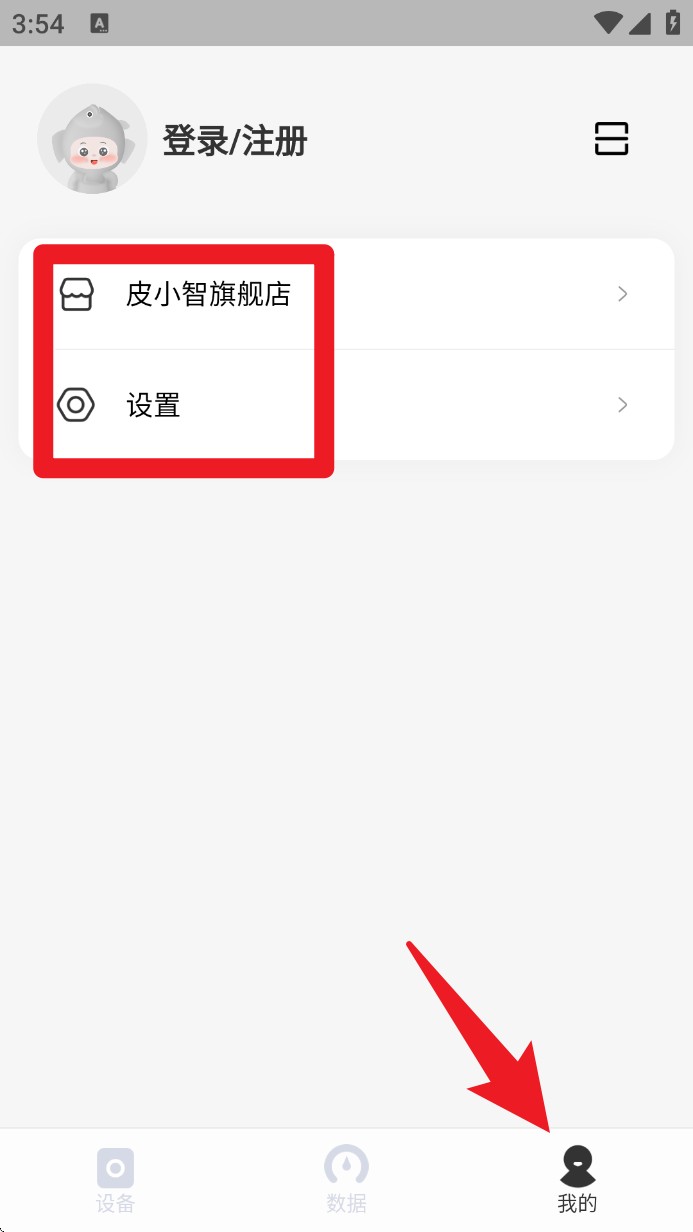This screenshot has width=693, height=1232.
Task: Select the 我的 tab
Action: point(577,1180)
